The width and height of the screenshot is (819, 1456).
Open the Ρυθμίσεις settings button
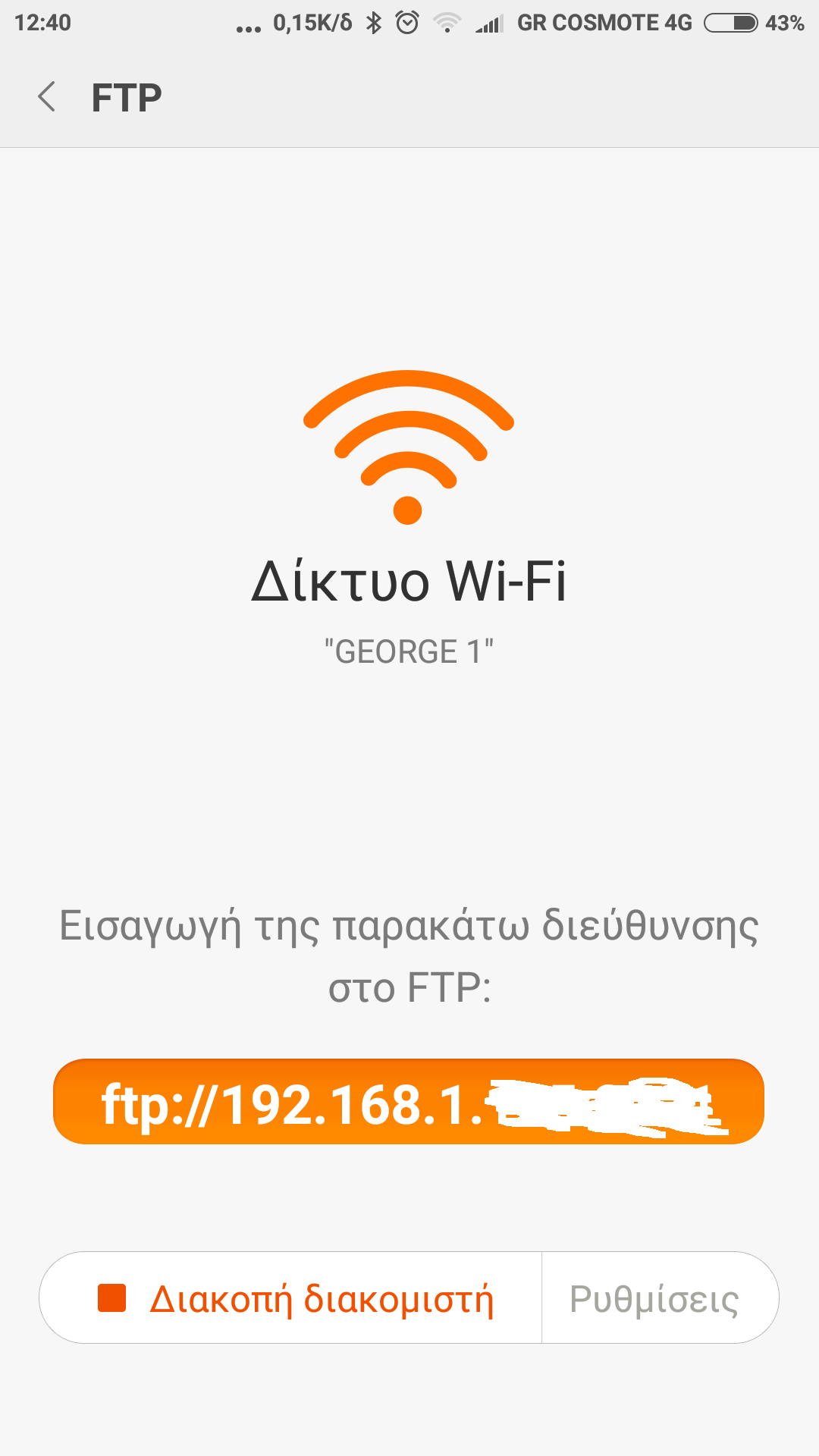point(655,1298)
